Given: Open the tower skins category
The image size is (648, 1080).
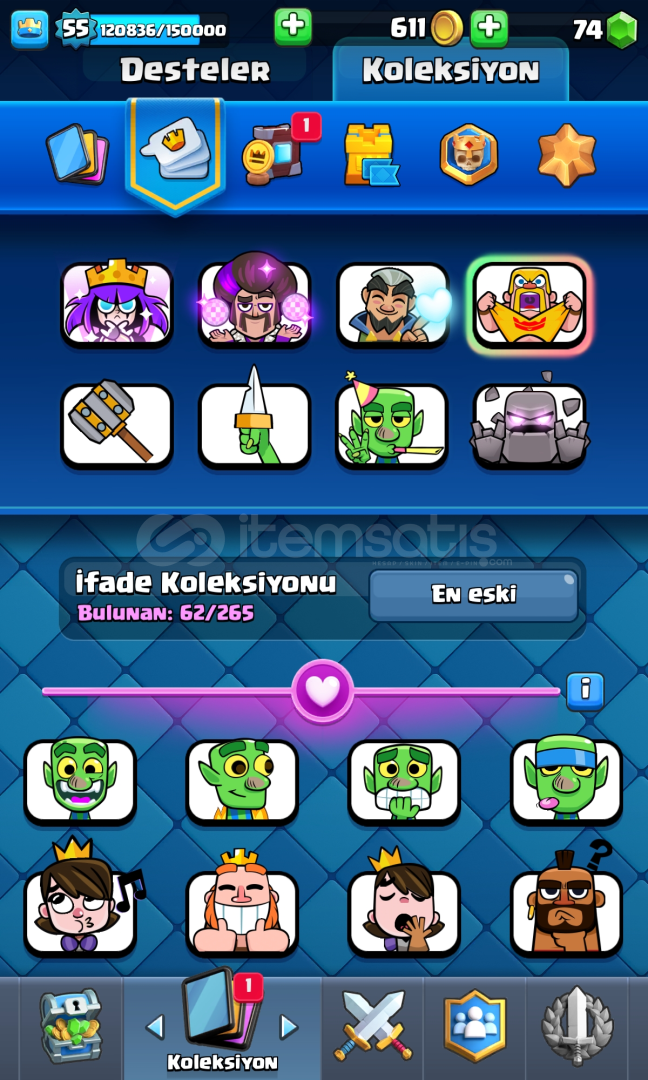Looking at the screenshot, I should tap(371, 155).
